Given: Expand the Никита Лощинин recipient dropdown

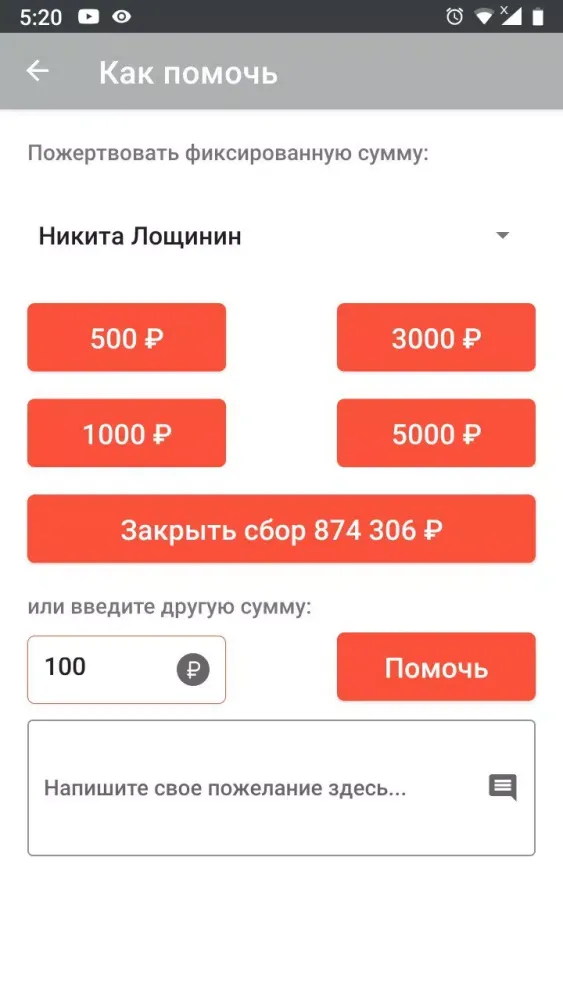Looking at the screenshot, I should (x=281, y=236).
